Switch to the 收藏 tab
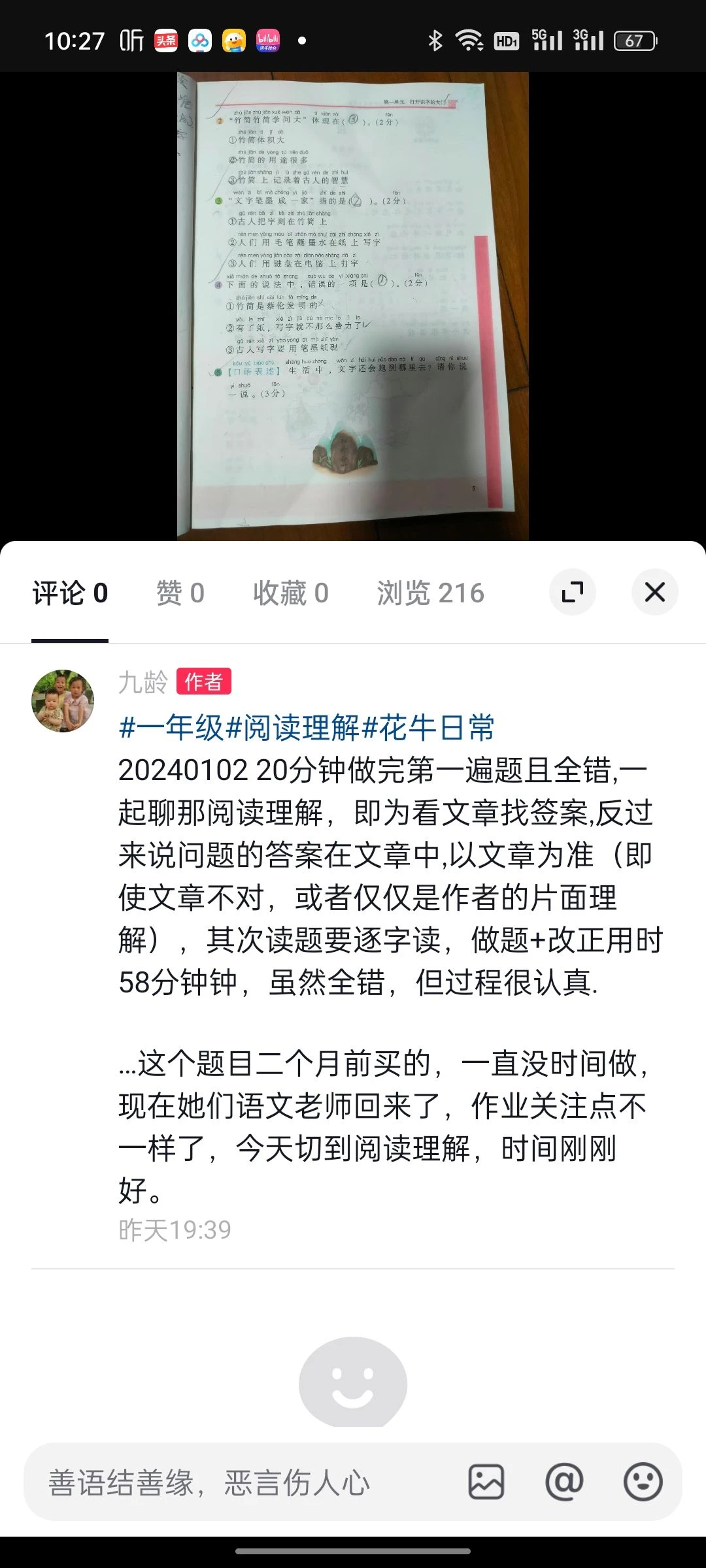 [290, 593]
